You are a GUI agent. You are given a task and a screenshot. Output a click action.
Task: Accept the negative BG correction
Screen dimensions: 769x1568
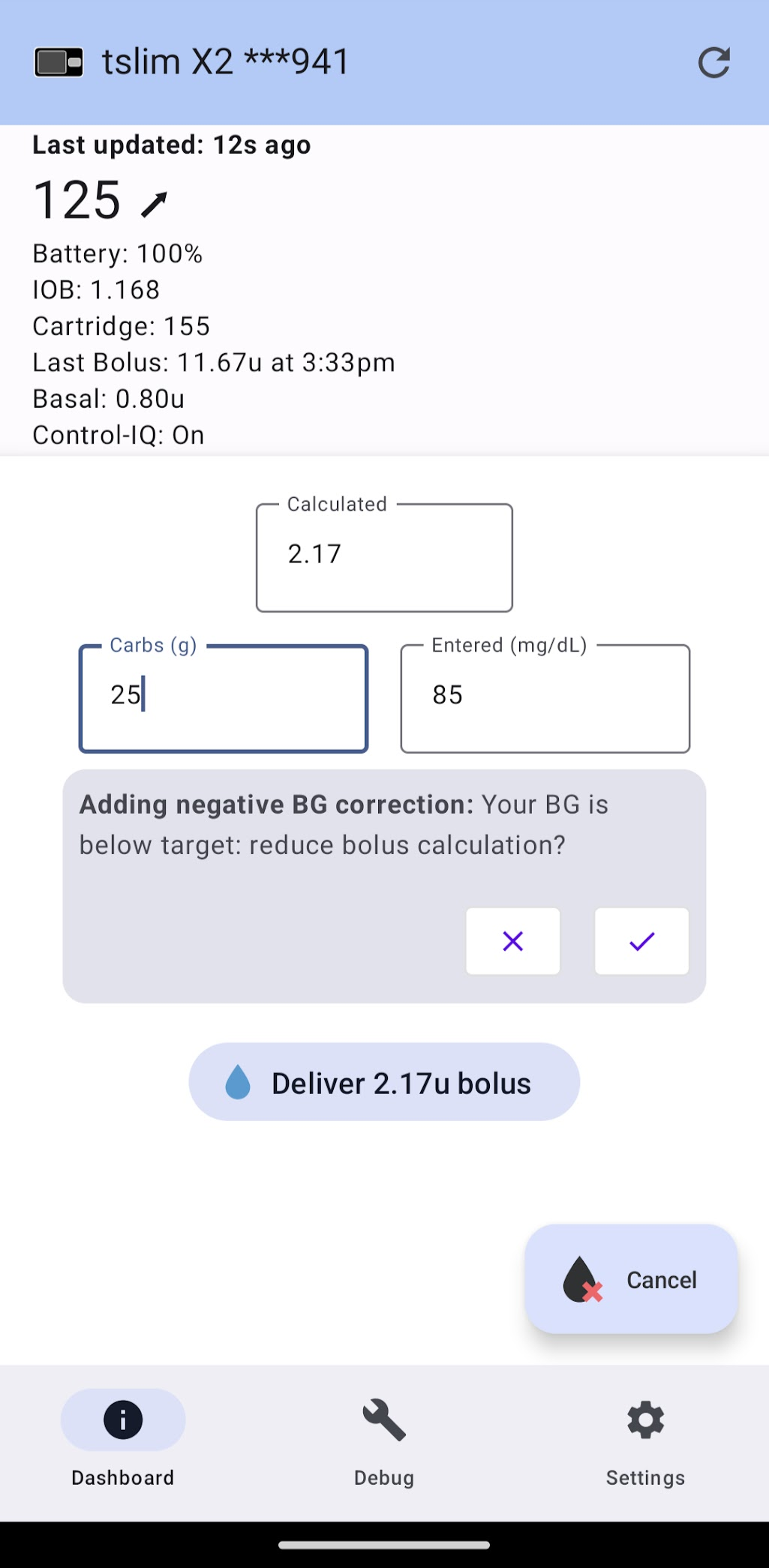[x=641, y=941]
